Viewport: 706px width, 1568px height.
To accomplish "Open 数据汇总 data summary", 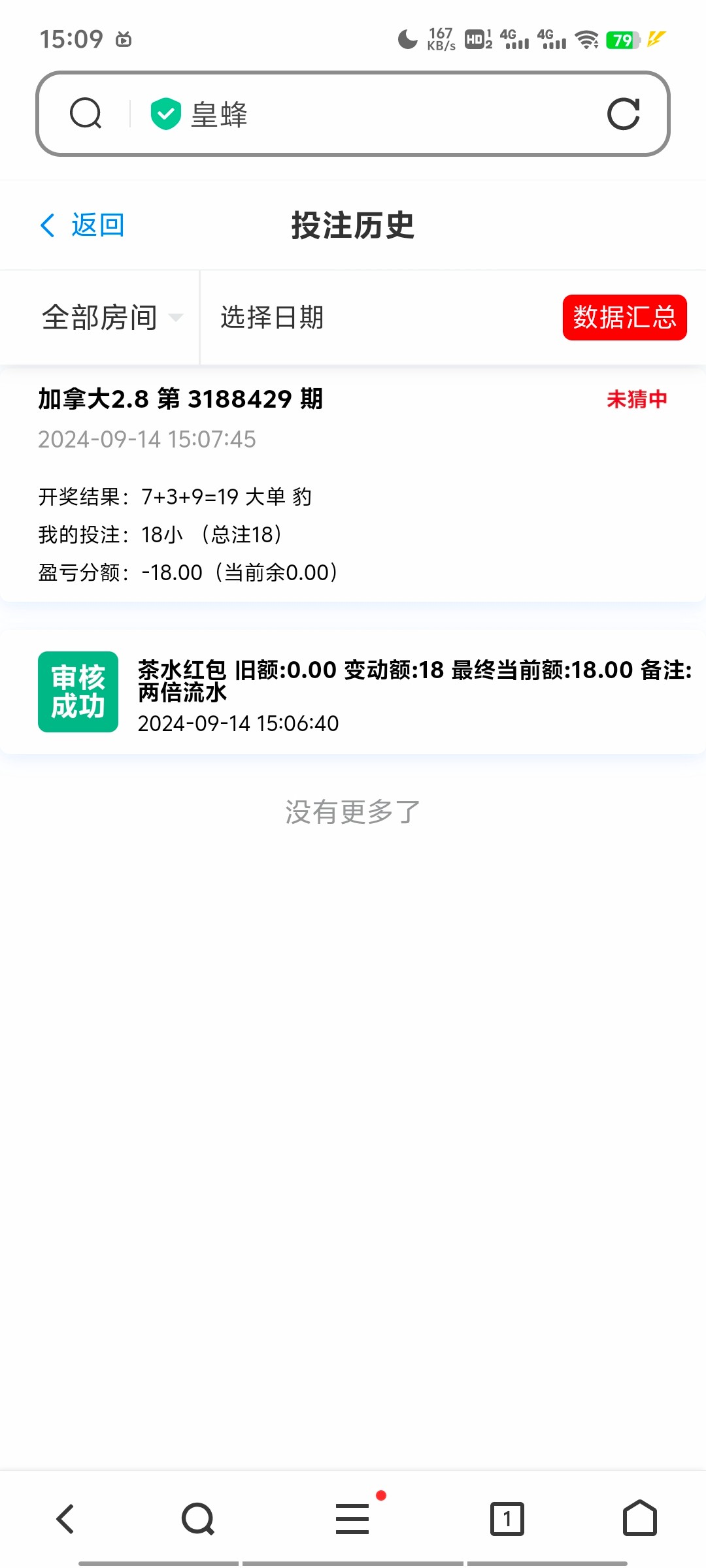I will [x=624, y=318].
